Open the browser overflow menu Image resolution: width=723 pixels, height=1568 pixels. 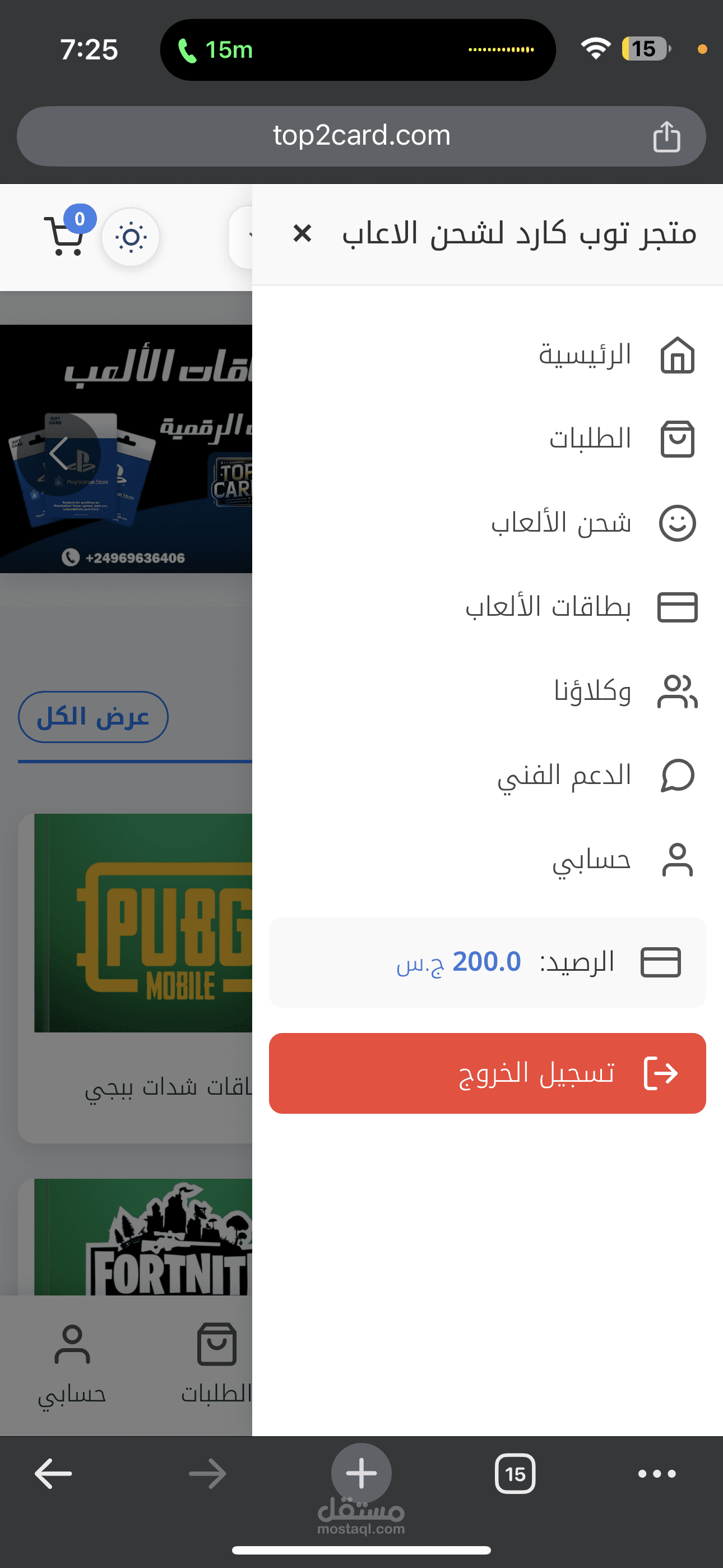[657, 1474]
